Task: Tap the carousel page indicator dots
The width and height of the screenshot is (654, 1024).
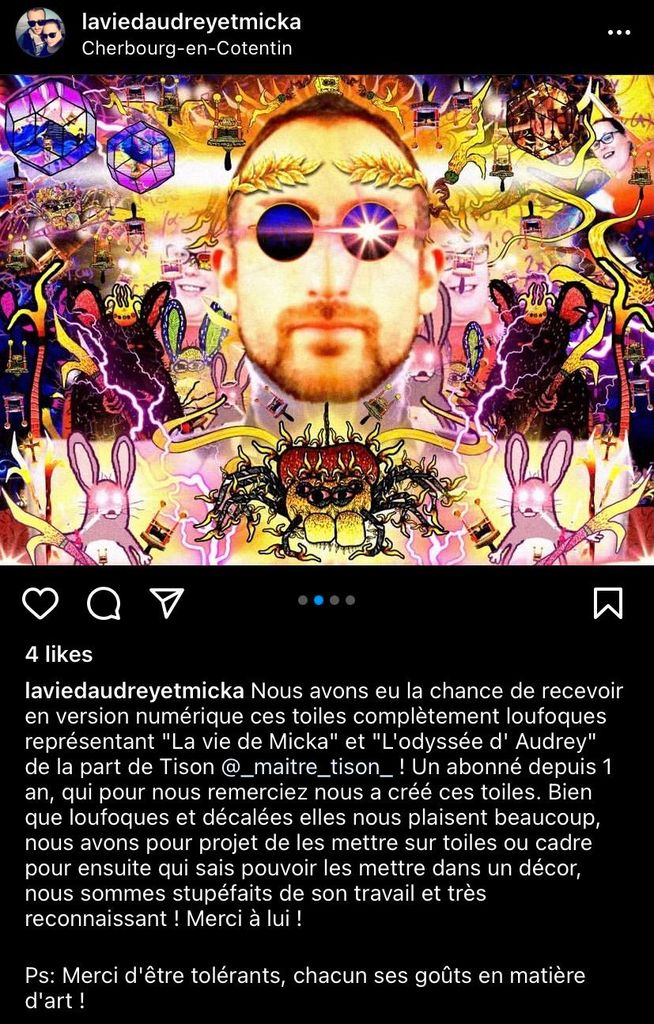Action: point(326,600)
